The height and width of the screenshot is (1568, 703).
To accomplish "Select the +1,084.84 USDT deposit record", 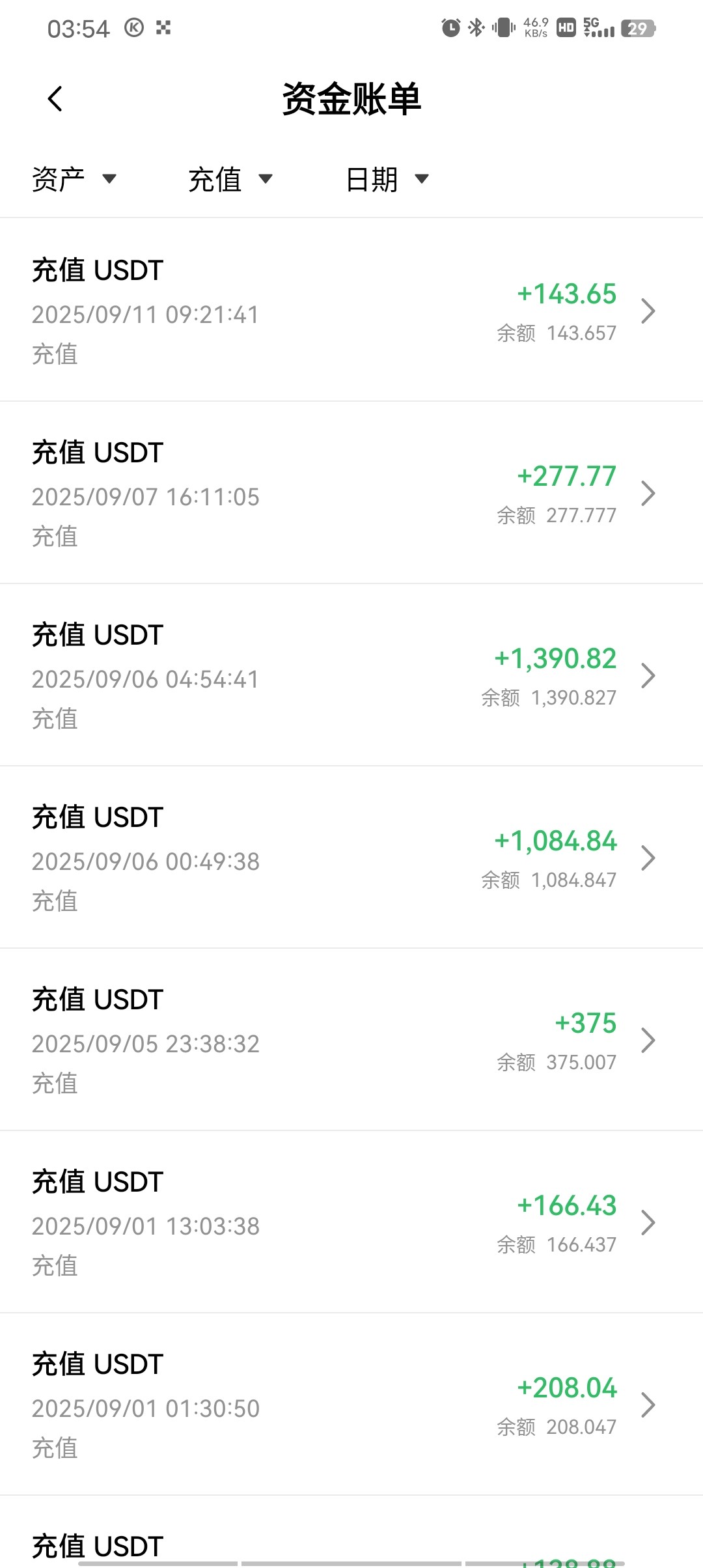I will [351, 858].
